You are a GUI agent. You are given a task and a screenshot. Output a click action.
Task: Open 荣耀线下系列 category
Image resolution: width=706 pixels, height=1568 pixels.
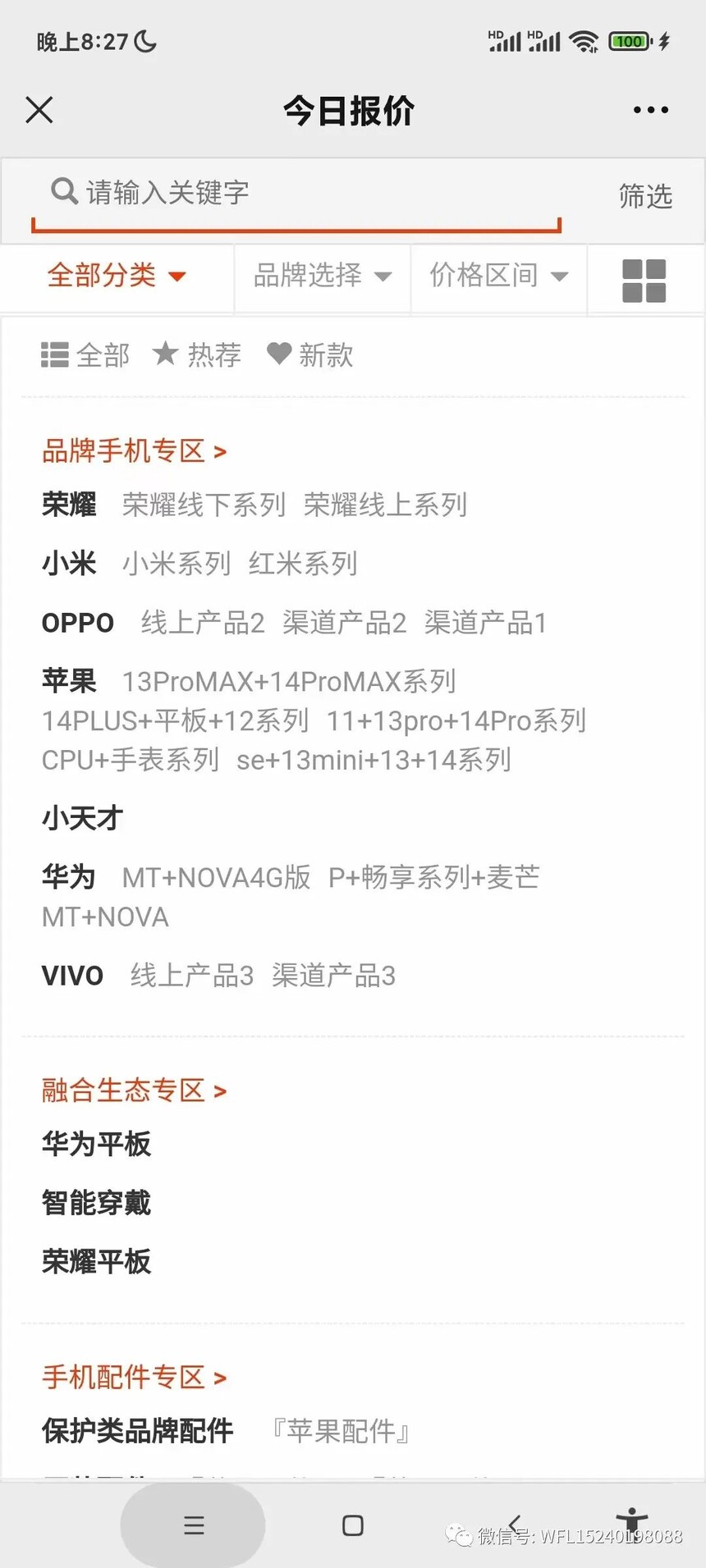pos(204,505)
